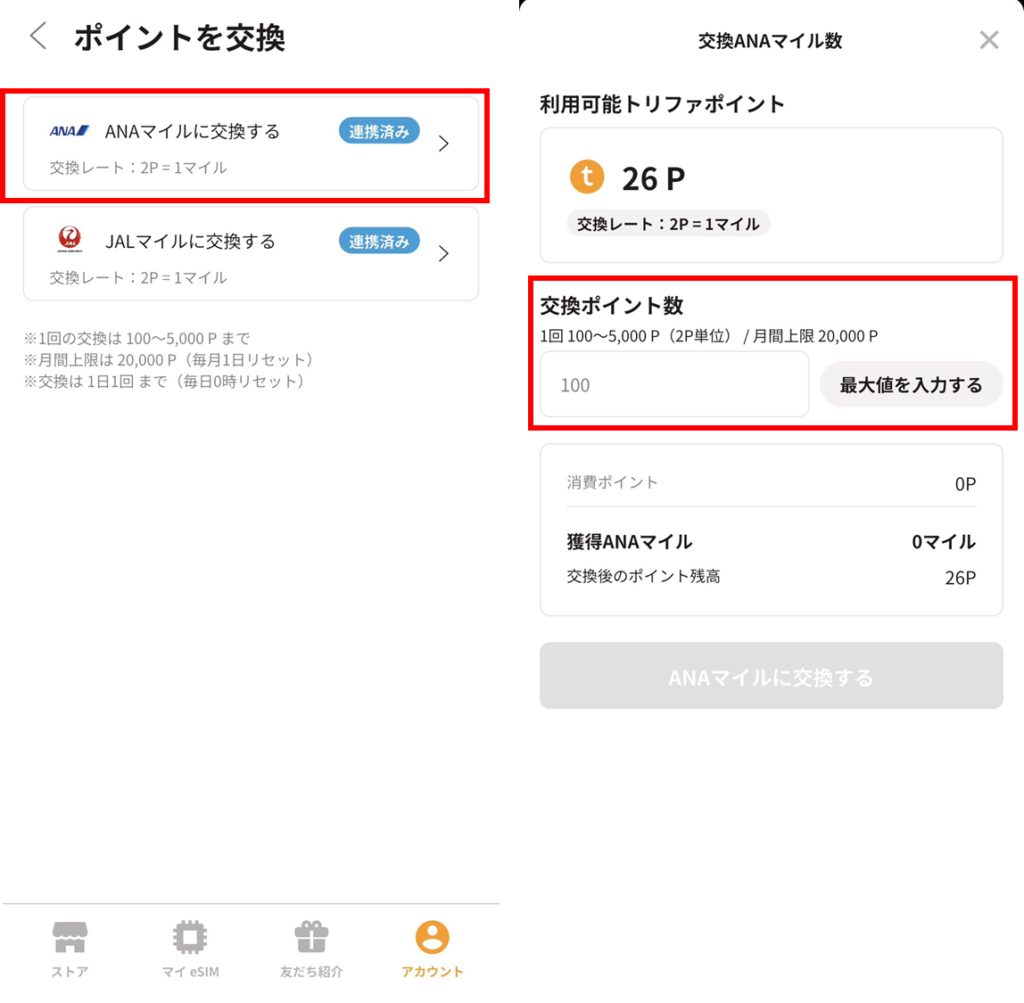Switch to the マイ eSIM tab
This screenshot has height=1003, width=1024.
[x=190, y=950]
